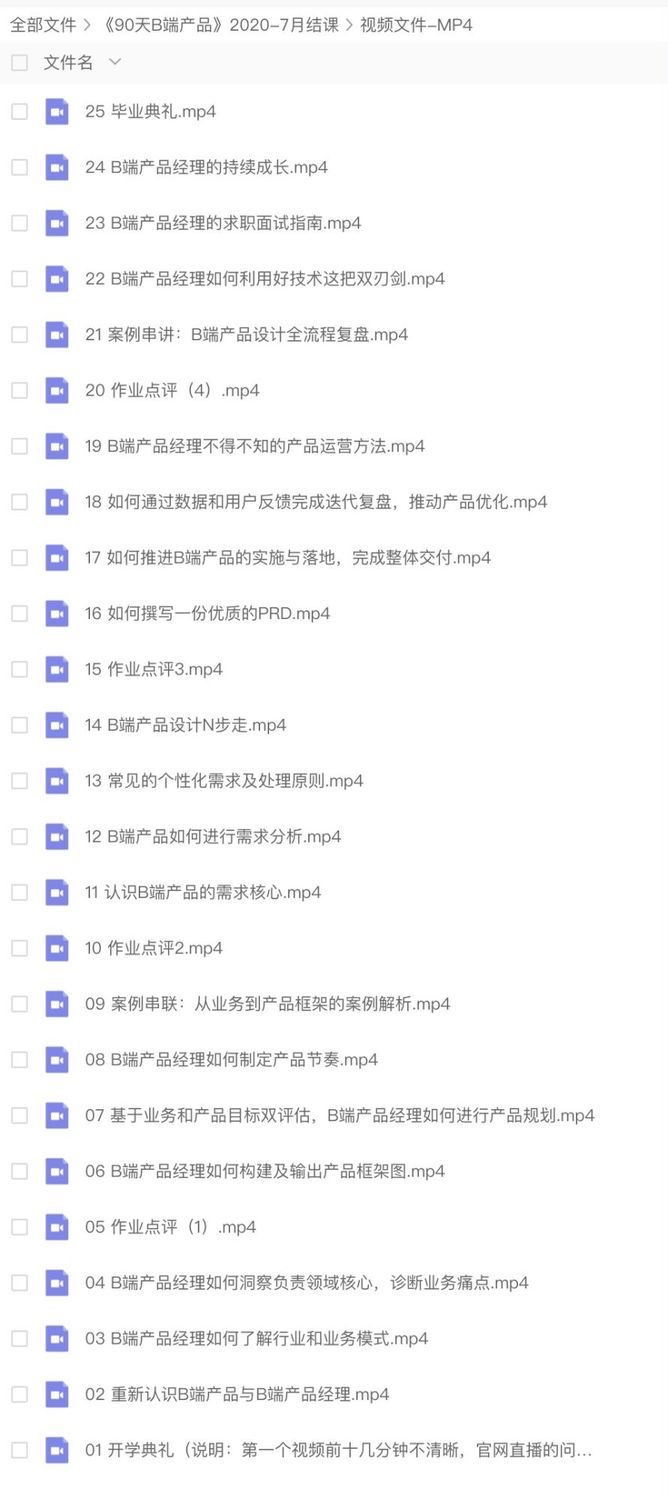Go to 全部文件 in the breadcrumb
The width and height of the screenshot is (668, 1499).
tap(41, 25)
